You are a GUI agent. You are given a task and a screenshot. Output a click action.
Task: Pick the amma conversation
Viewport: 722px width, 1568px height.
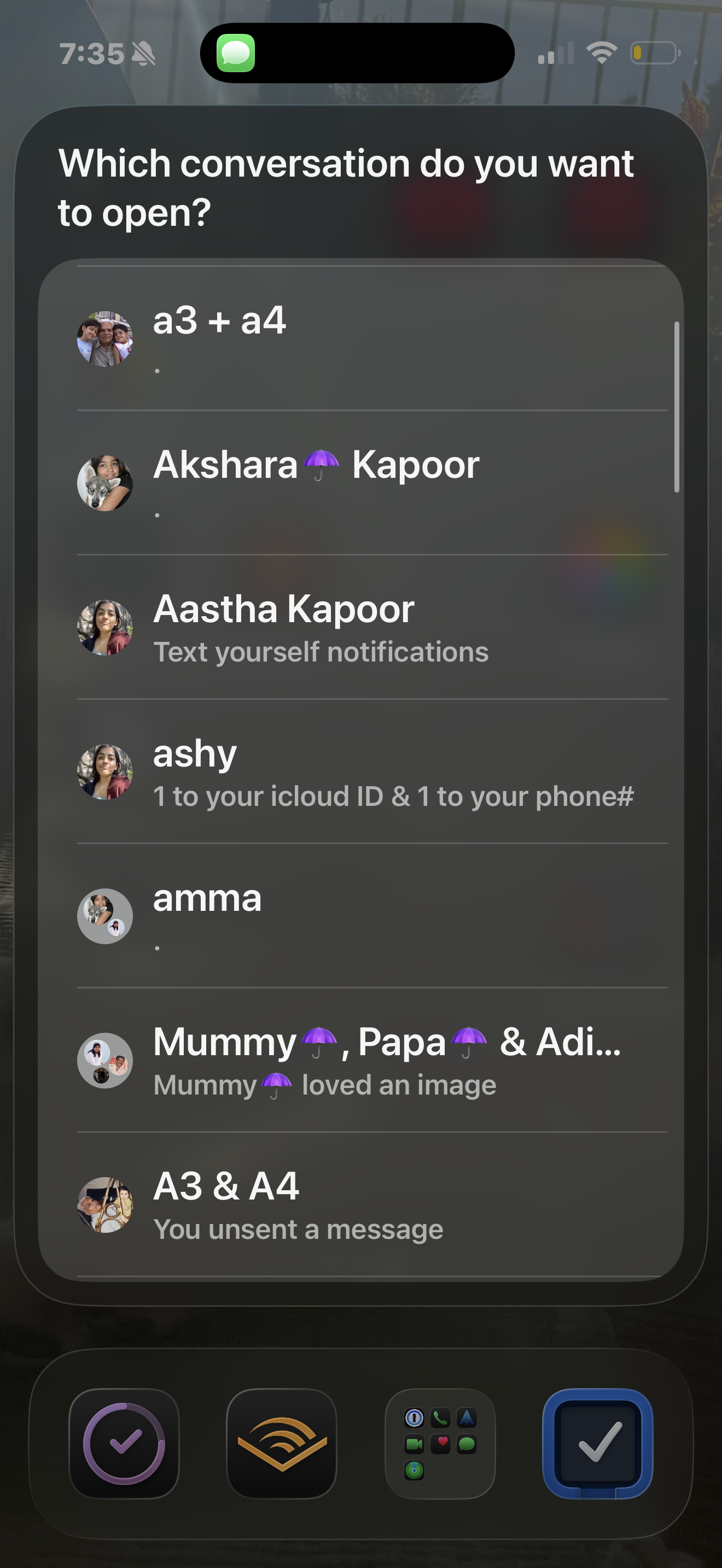click(x=361, y=915)
